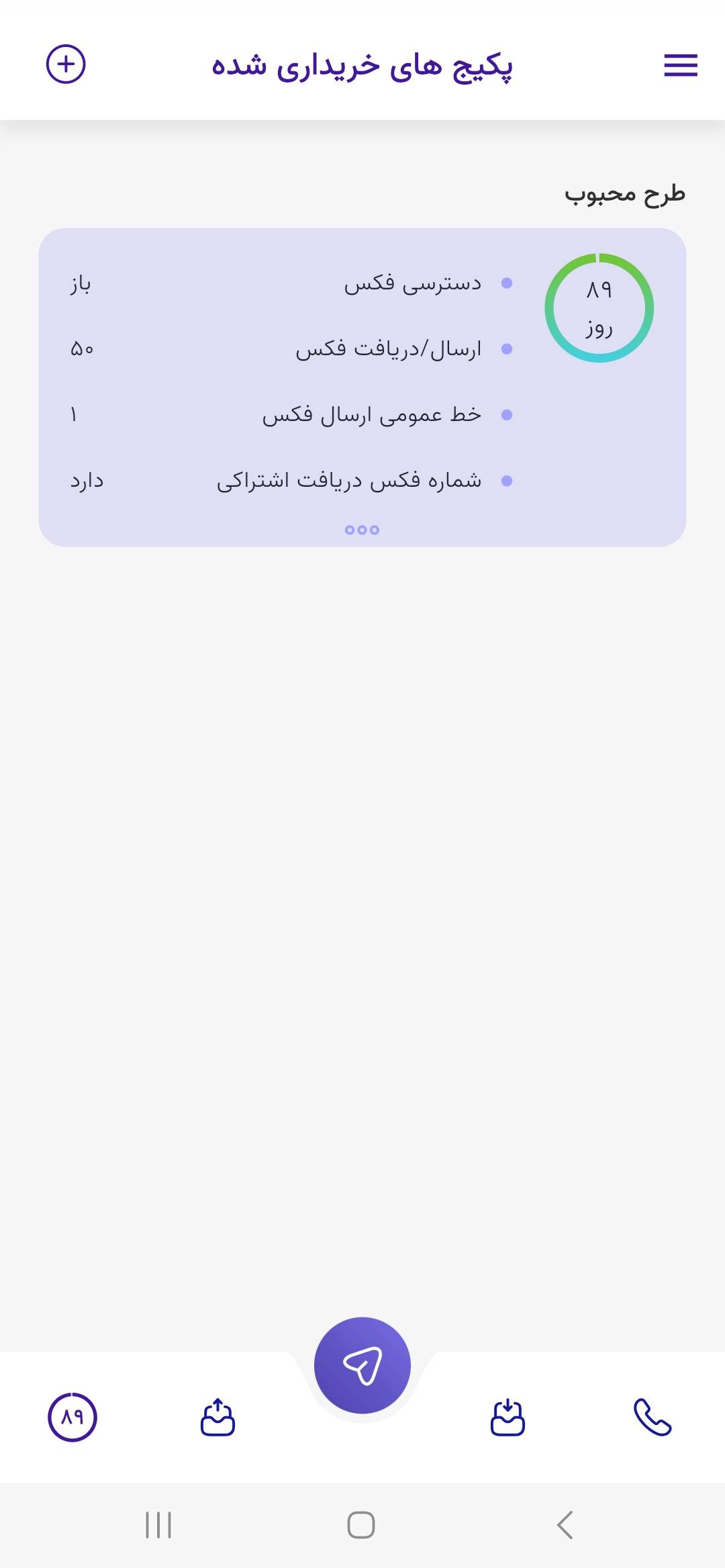Tap the plus icon to add a package

point(66,64)
